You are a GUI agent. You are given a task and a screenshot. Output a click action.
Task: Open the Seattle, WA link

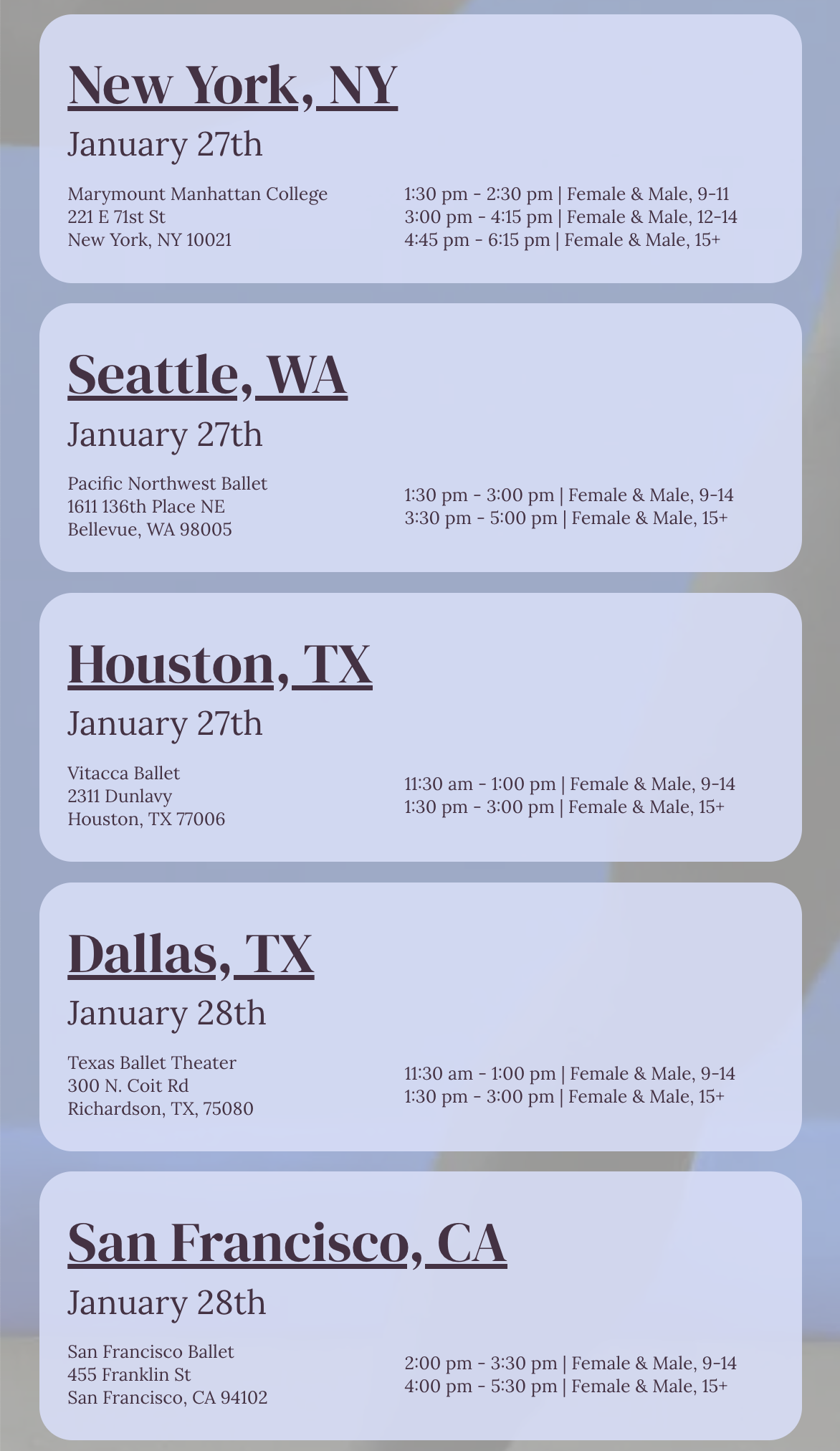[x=207, y=375]
